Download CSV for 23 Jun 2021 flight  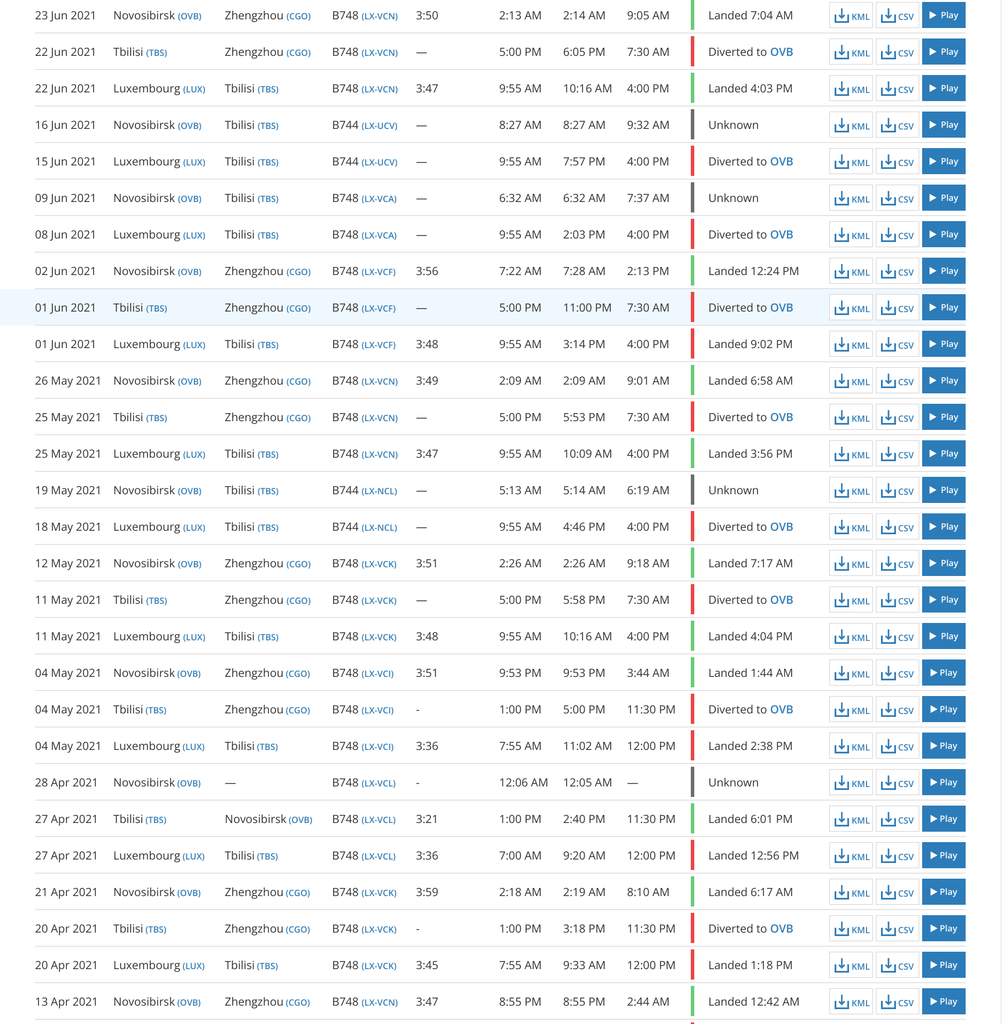pyautogui.click(x=897, y=16)
